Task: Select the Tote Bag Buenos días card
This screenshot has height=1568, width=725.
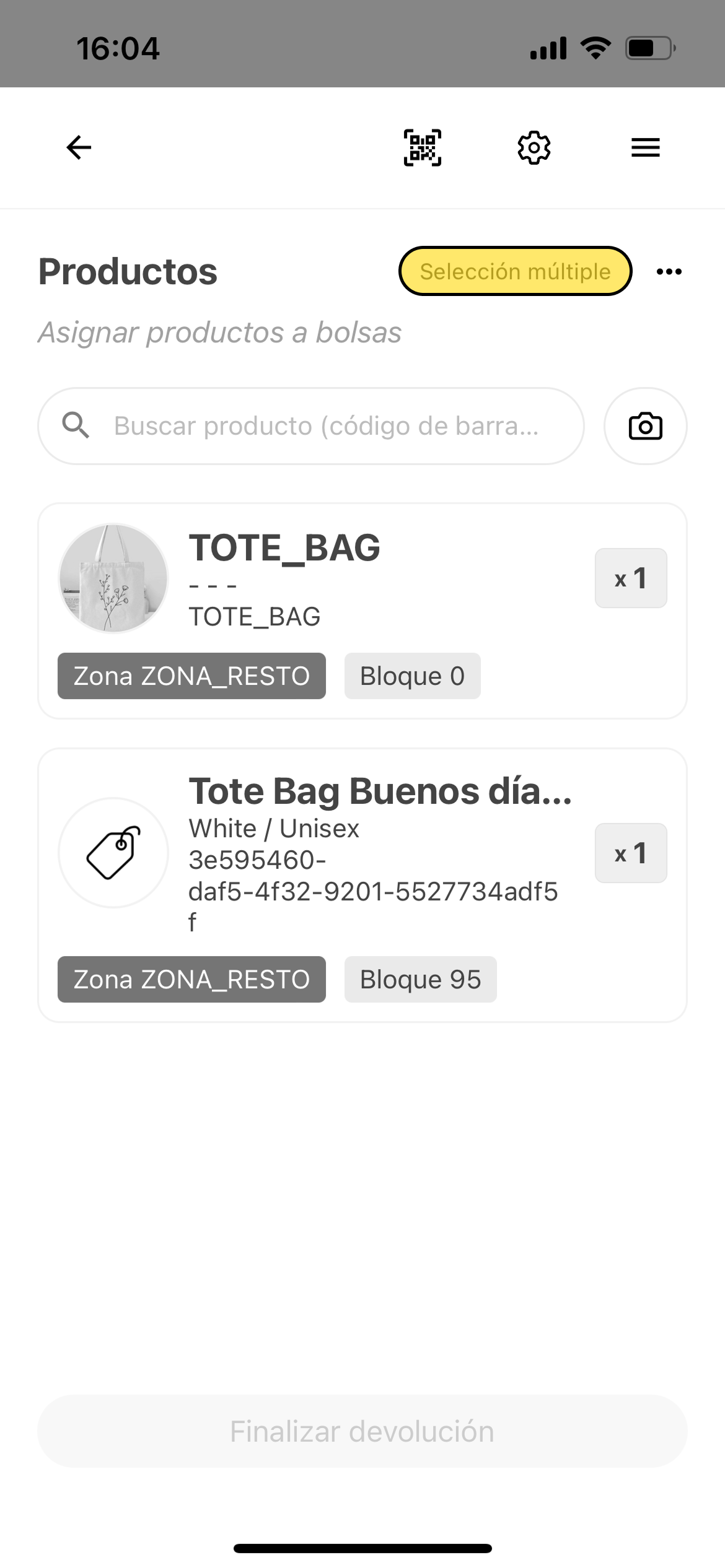Action: coord(362,886)
